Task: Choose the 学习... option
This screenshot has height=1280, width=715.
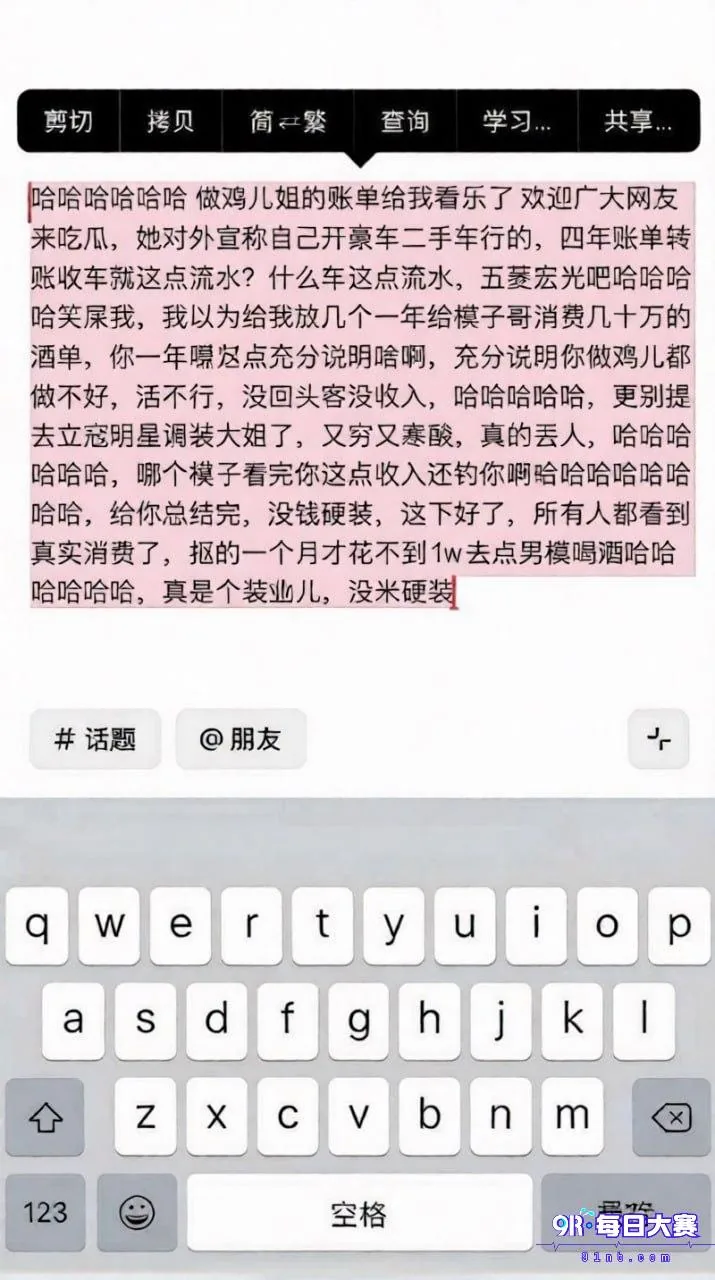Action: click(x=517, y=121)
